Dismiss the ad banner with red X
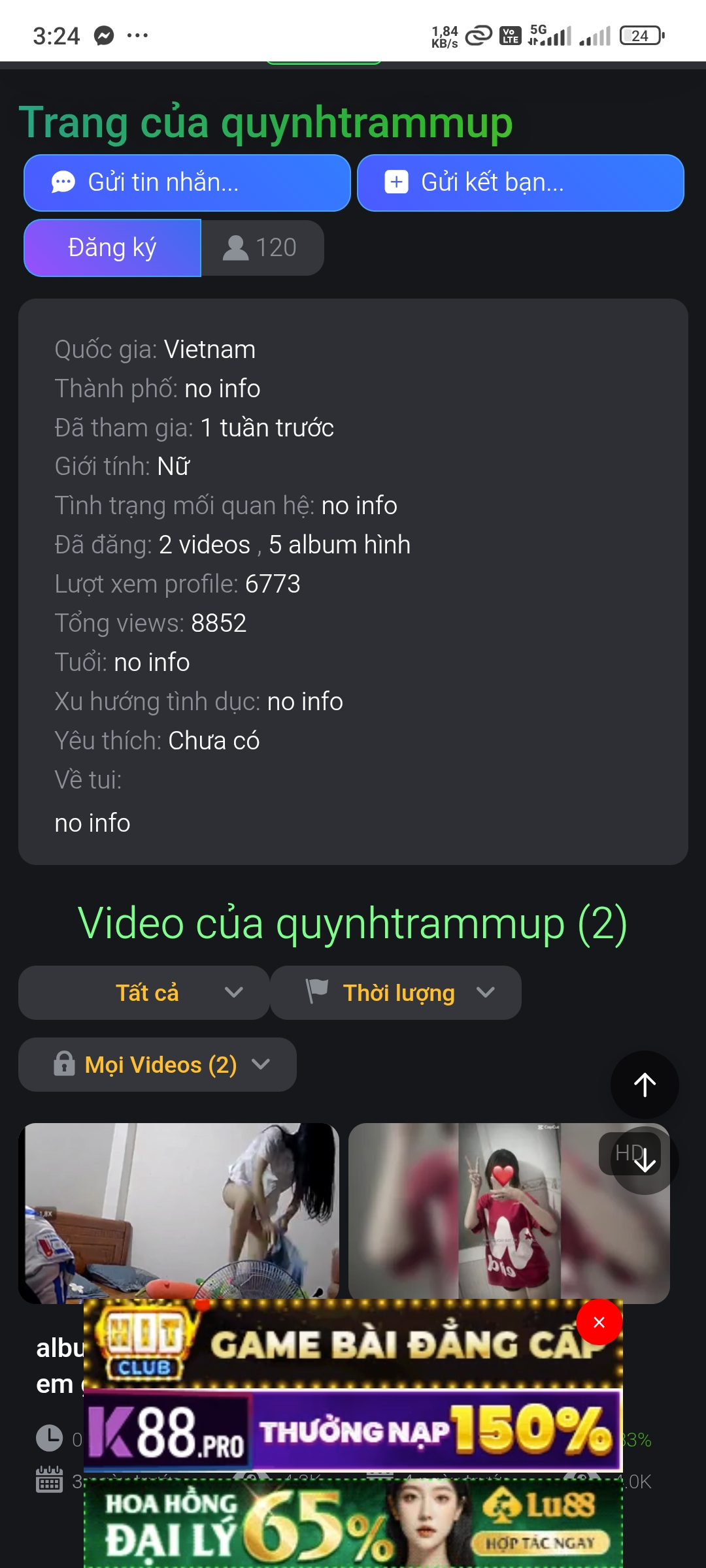Image resolution: width=706 pixels, height=1568 pixels. pos(599,1322)
